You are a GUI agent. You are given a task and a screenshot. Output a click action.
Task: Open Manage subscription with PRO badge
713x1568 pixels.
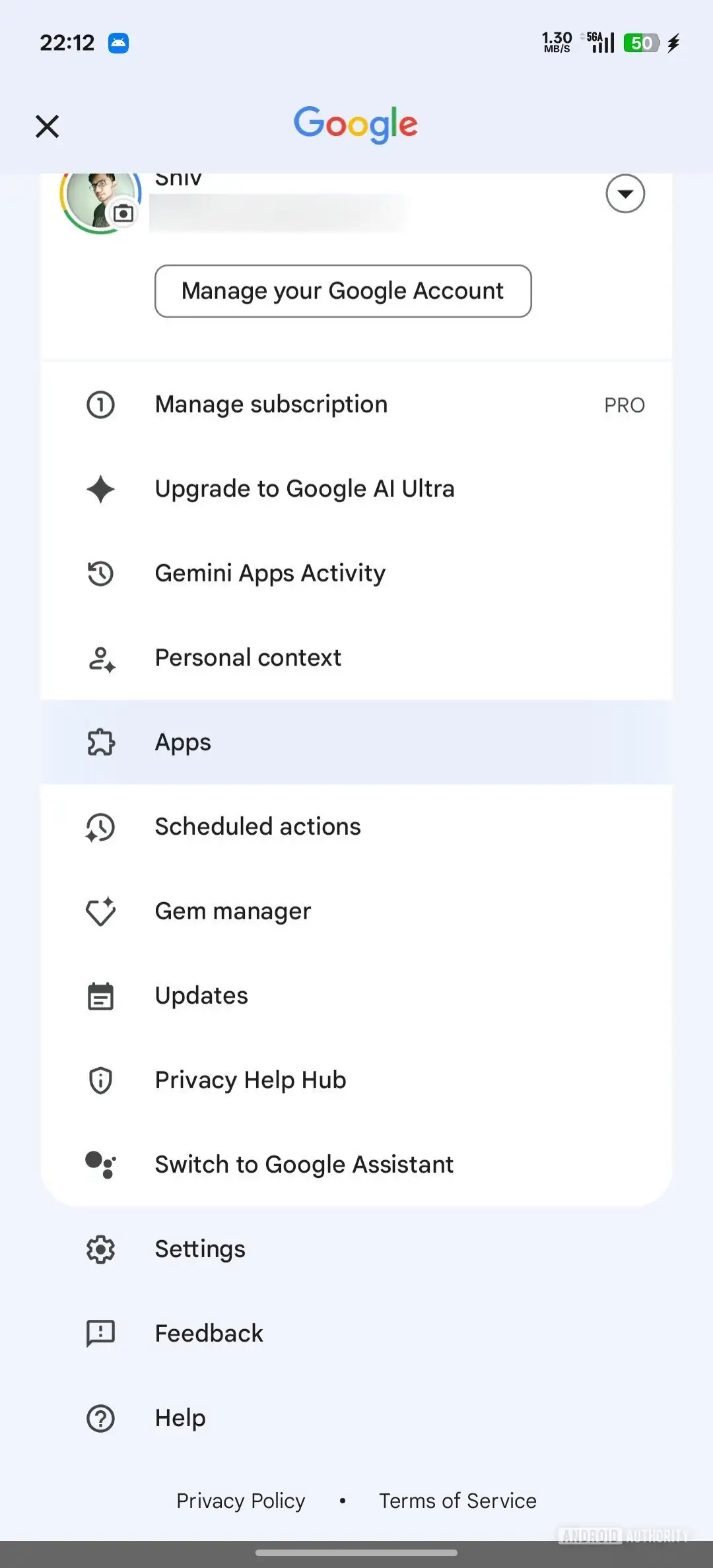pyautogui.click(x=271, y=404)
